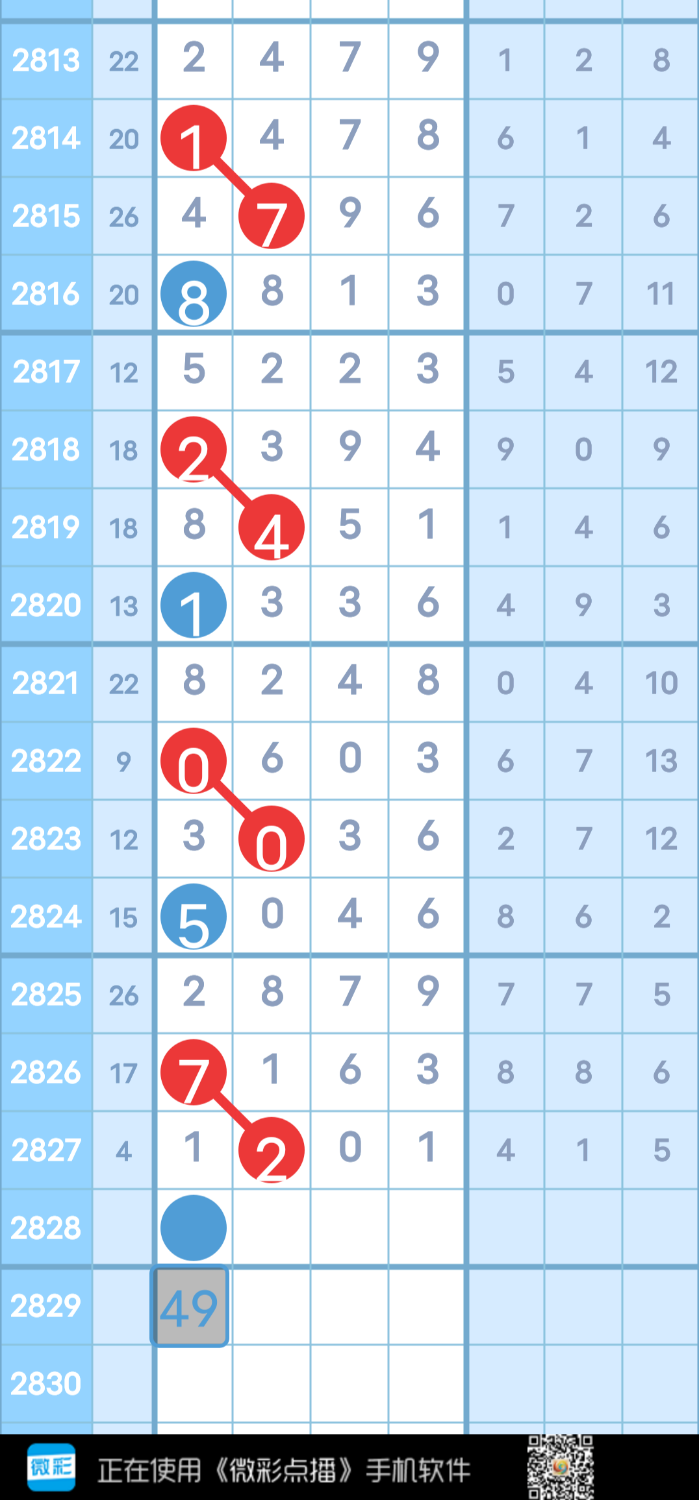Open the 微彩点播 software banner

(283, 1469)
